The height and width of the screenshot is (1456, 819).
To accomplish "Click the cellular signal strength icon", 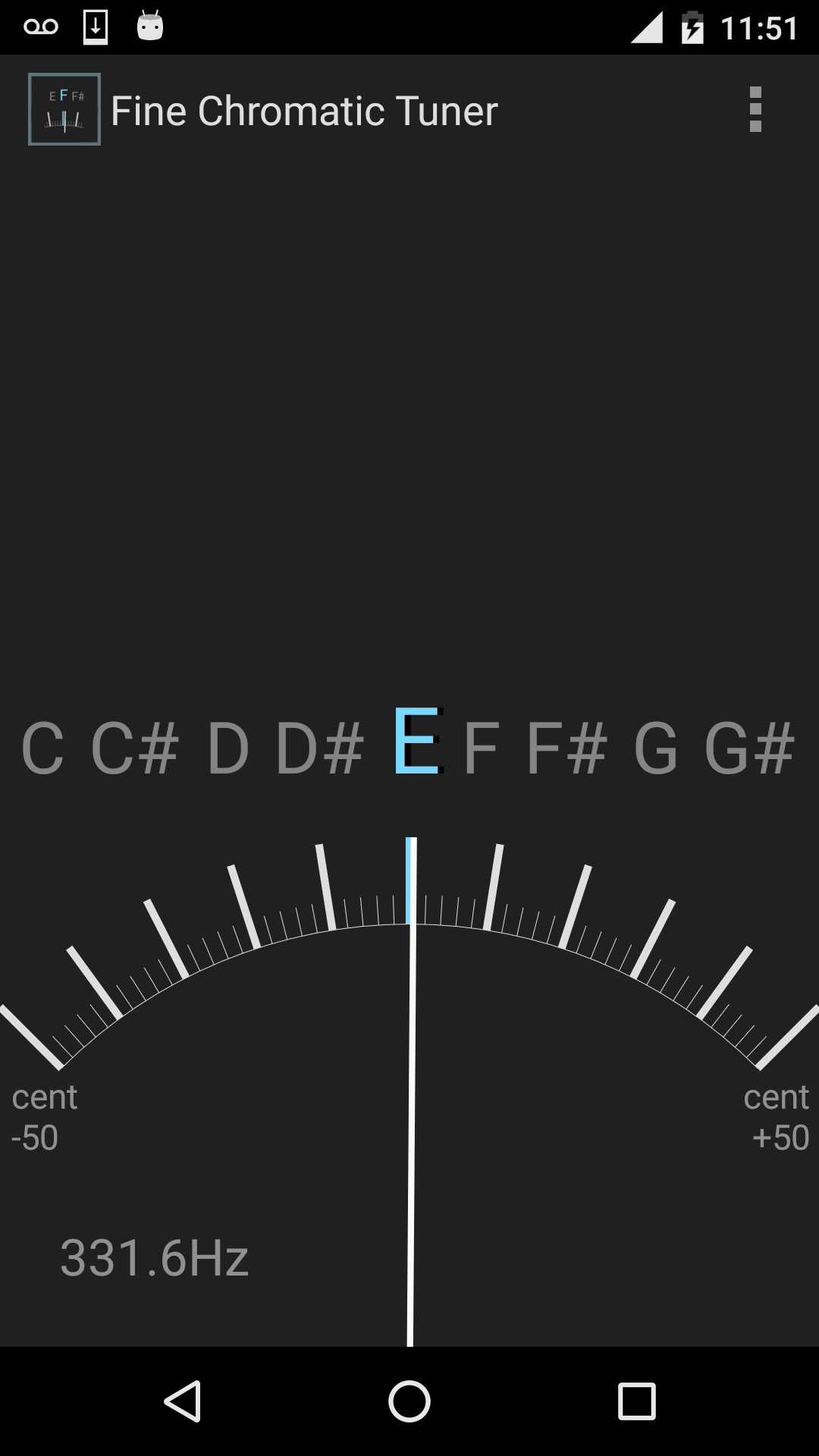I will 646,25.
